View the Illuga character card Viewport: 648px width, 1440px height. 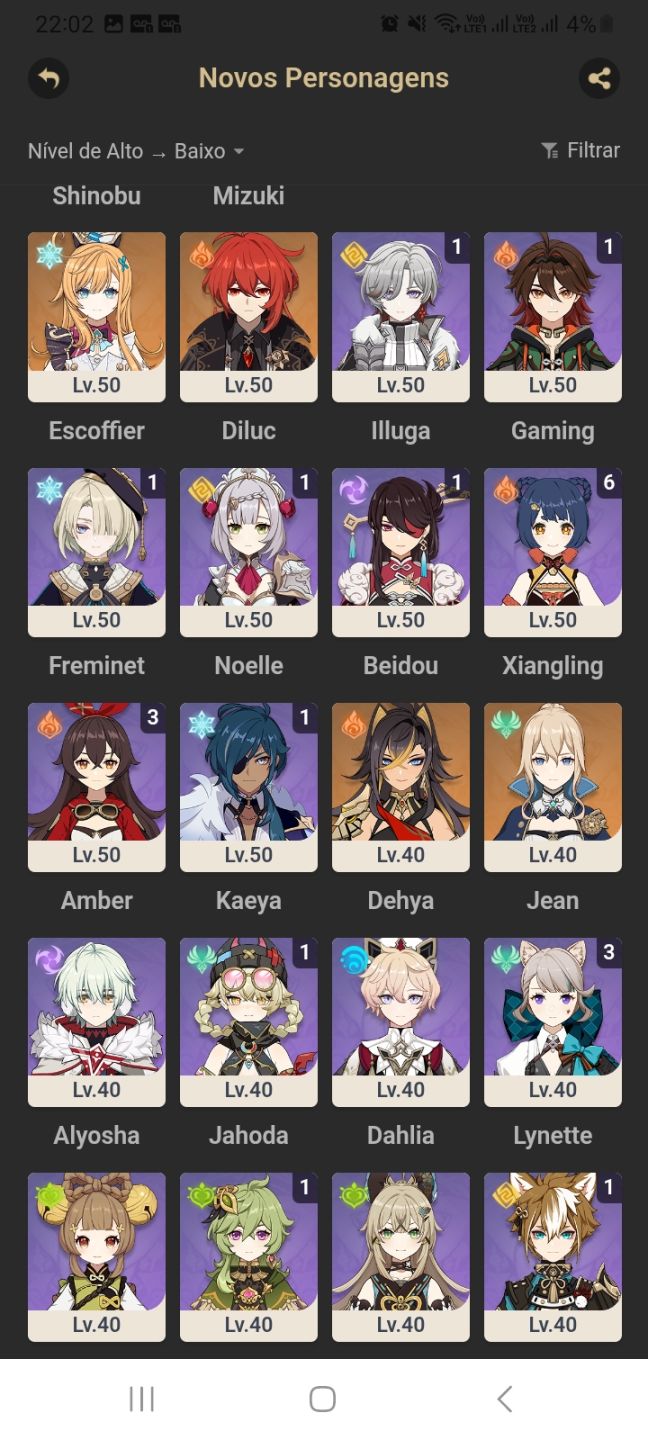point(401,317)
